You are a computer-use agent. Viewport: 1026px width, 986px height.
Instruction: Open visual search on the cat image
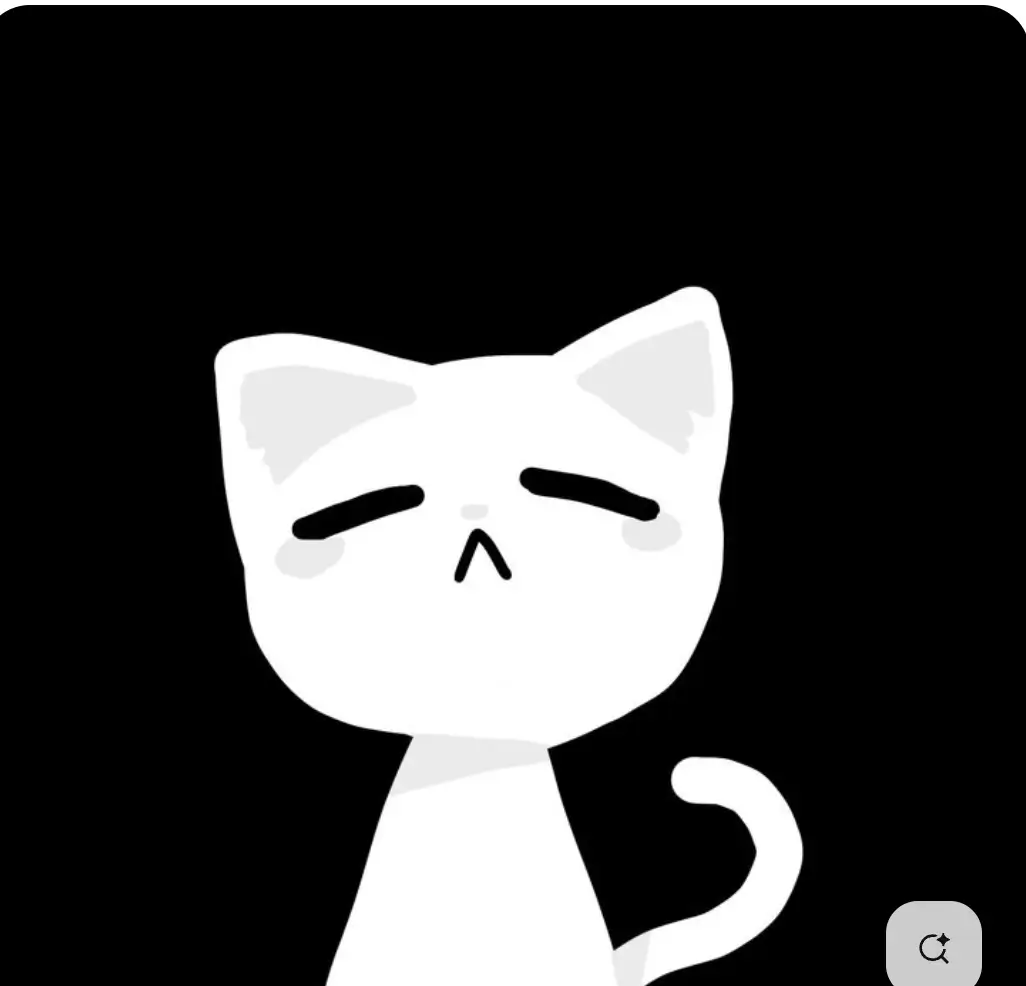tap(933, 947)
